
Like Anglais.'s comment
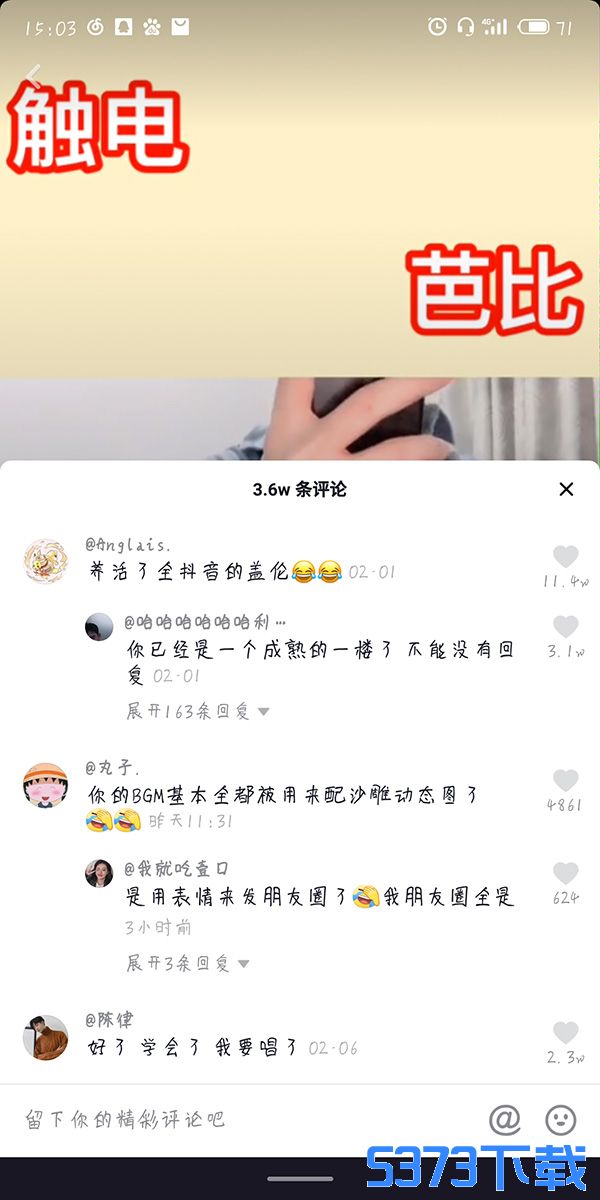(566, 557)
